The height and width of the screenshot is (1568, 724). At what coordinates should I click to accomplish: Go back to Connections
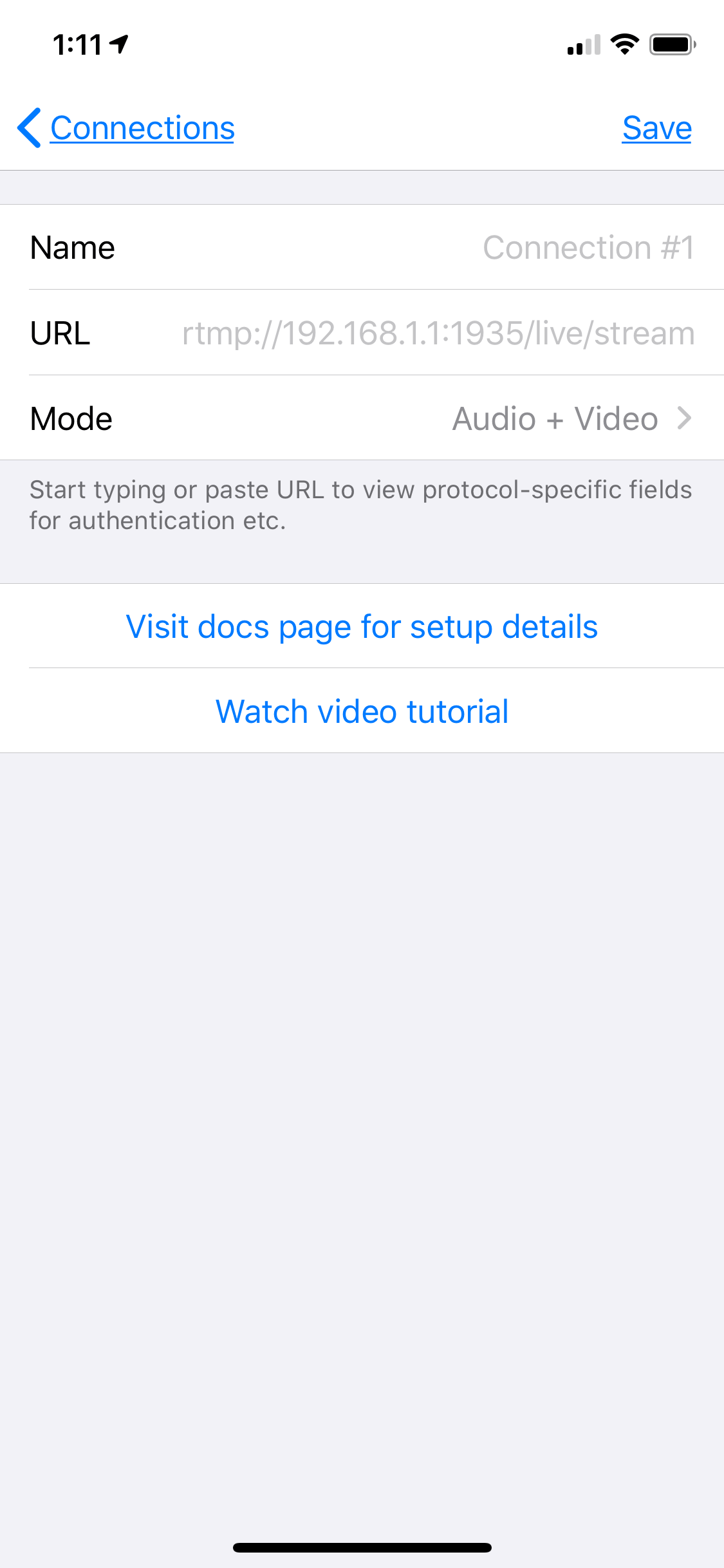(126, 128)
